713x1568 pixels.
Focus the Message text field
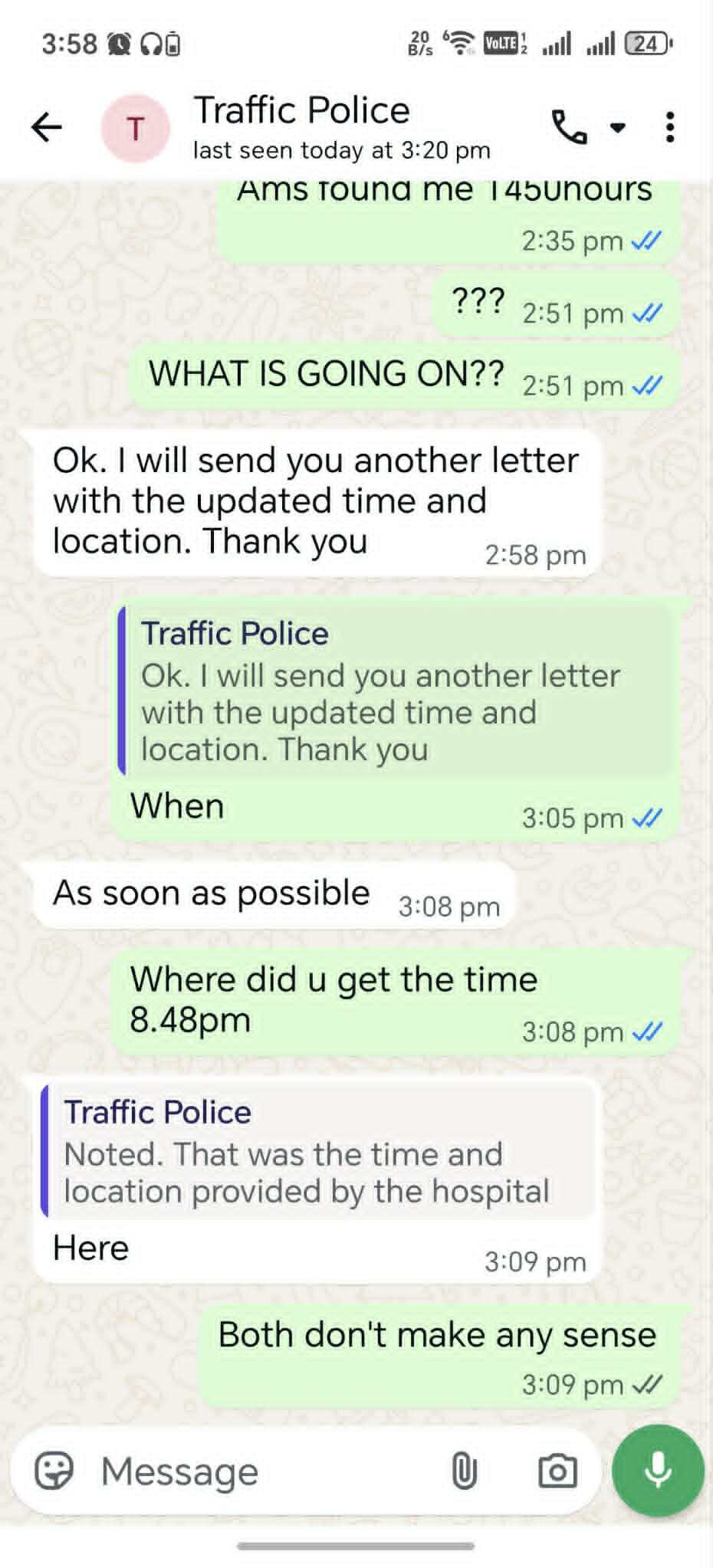(261, 1471)
